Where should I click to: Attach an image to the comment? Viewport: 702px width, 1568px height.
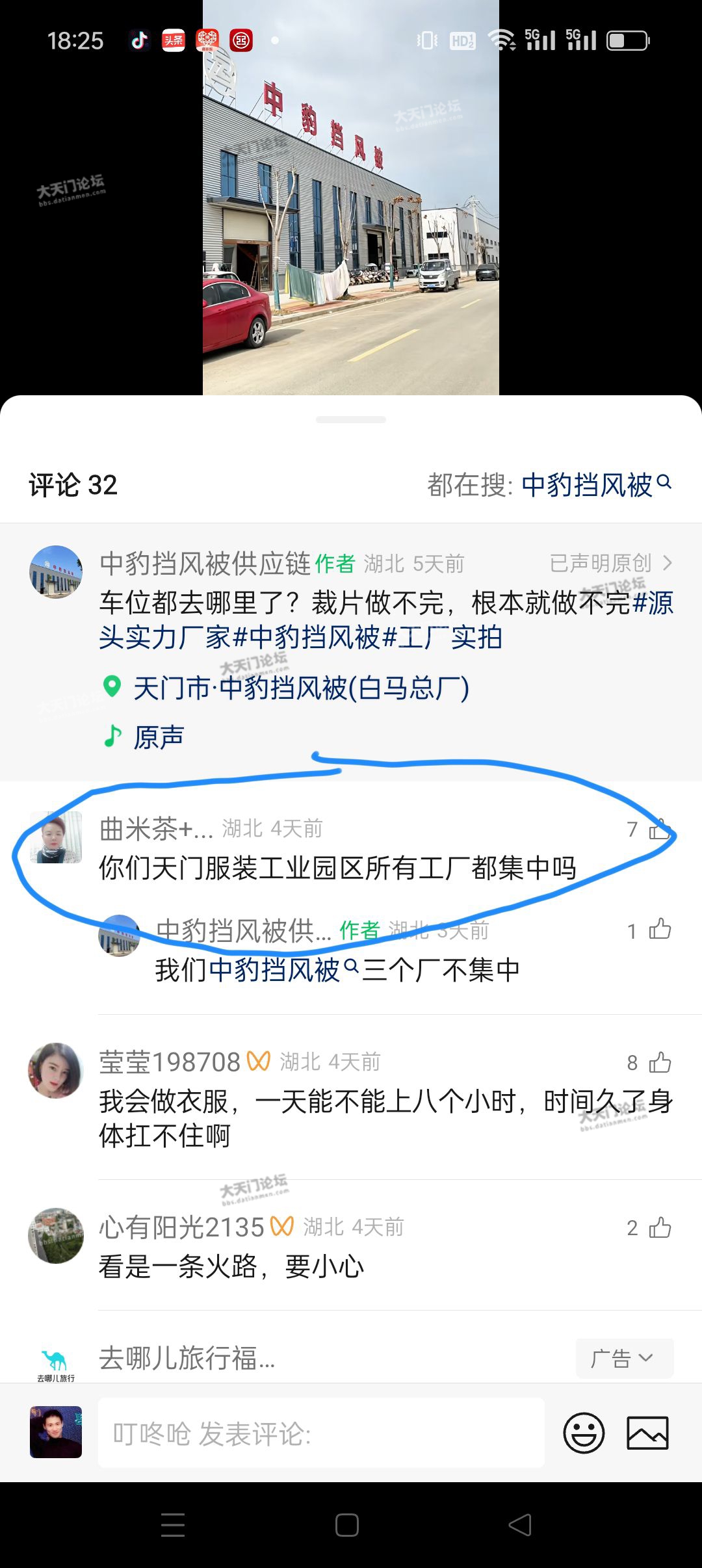[x=647, y=1433]
